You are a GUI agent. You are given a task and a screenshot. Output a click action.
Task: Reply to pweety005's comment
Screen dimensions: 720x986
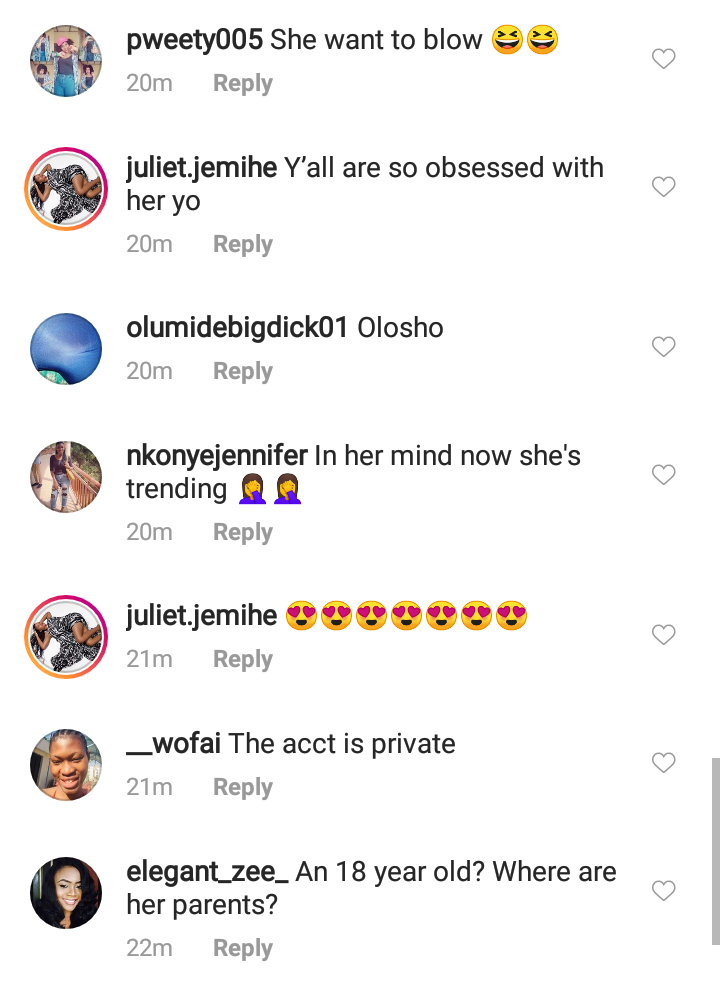pyautogui.click(x=242, y=84)
